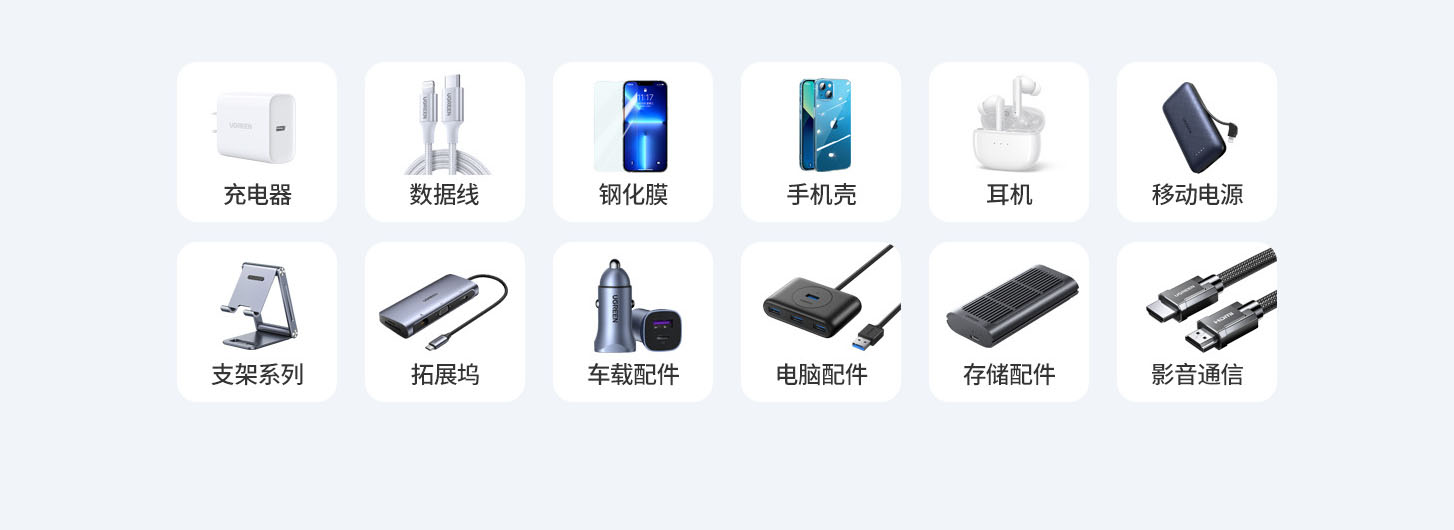Open the 手机壳 category tile
Image resolution: width=1454 pixels, height=530 pixels.
[x=821, y=142]
